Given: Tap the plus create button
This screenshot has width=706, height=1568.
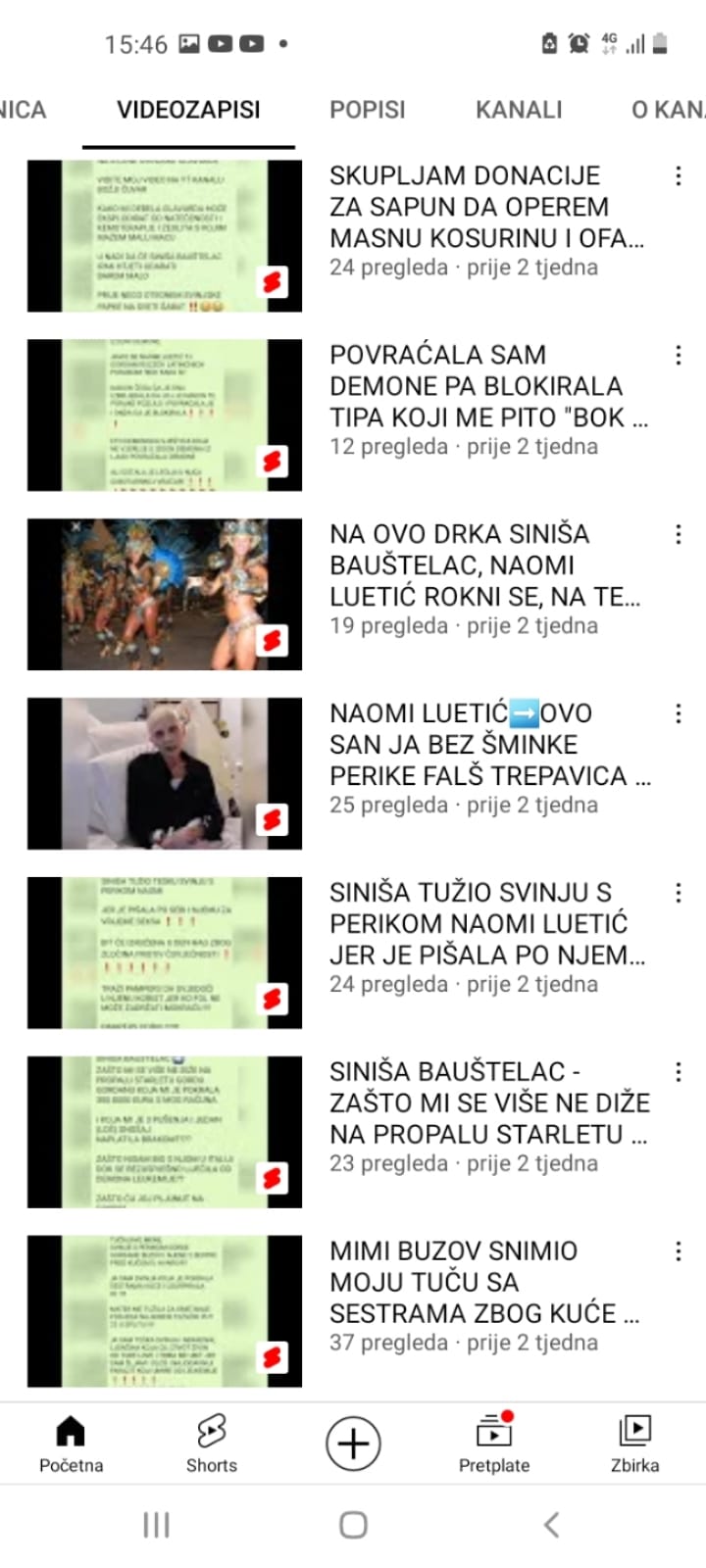Looking at the screenshot, I should (x=353, y=1444).
